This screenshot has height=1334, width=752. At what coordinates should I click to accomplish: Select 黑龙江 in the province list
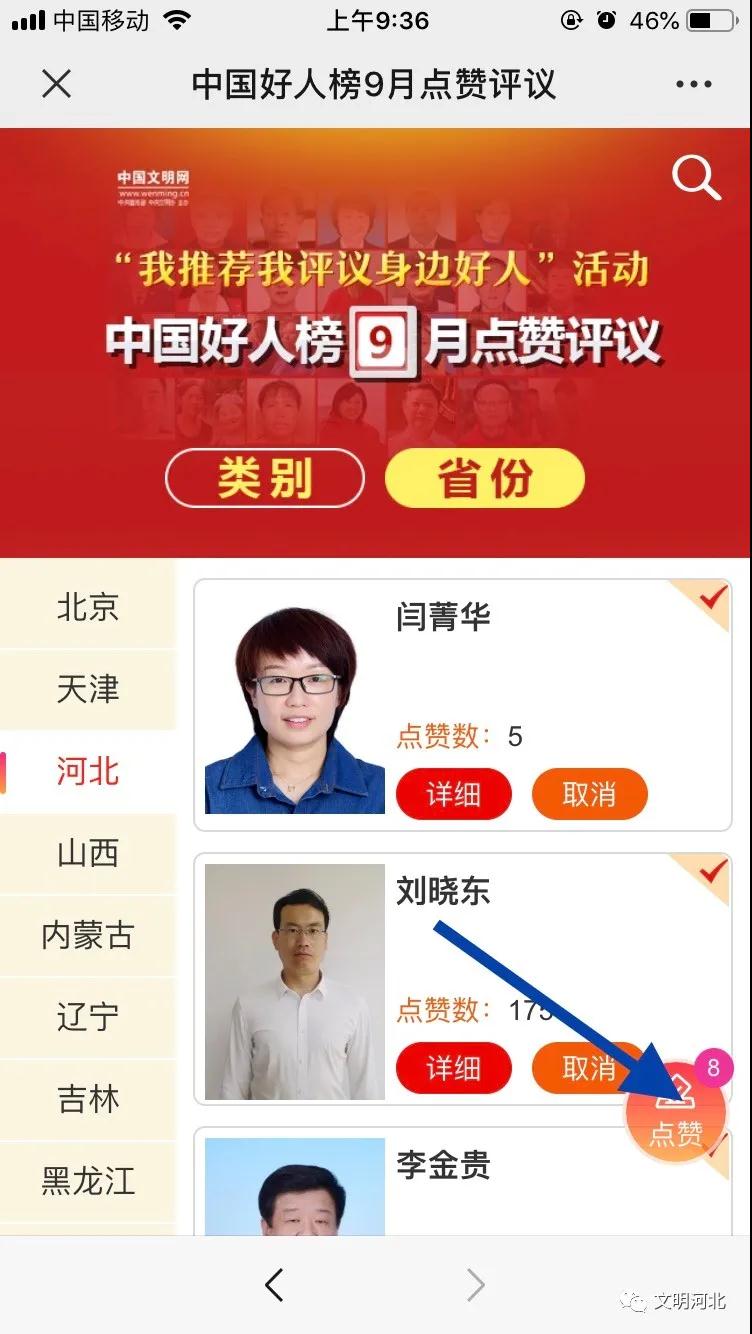[x=88, y=1181]
